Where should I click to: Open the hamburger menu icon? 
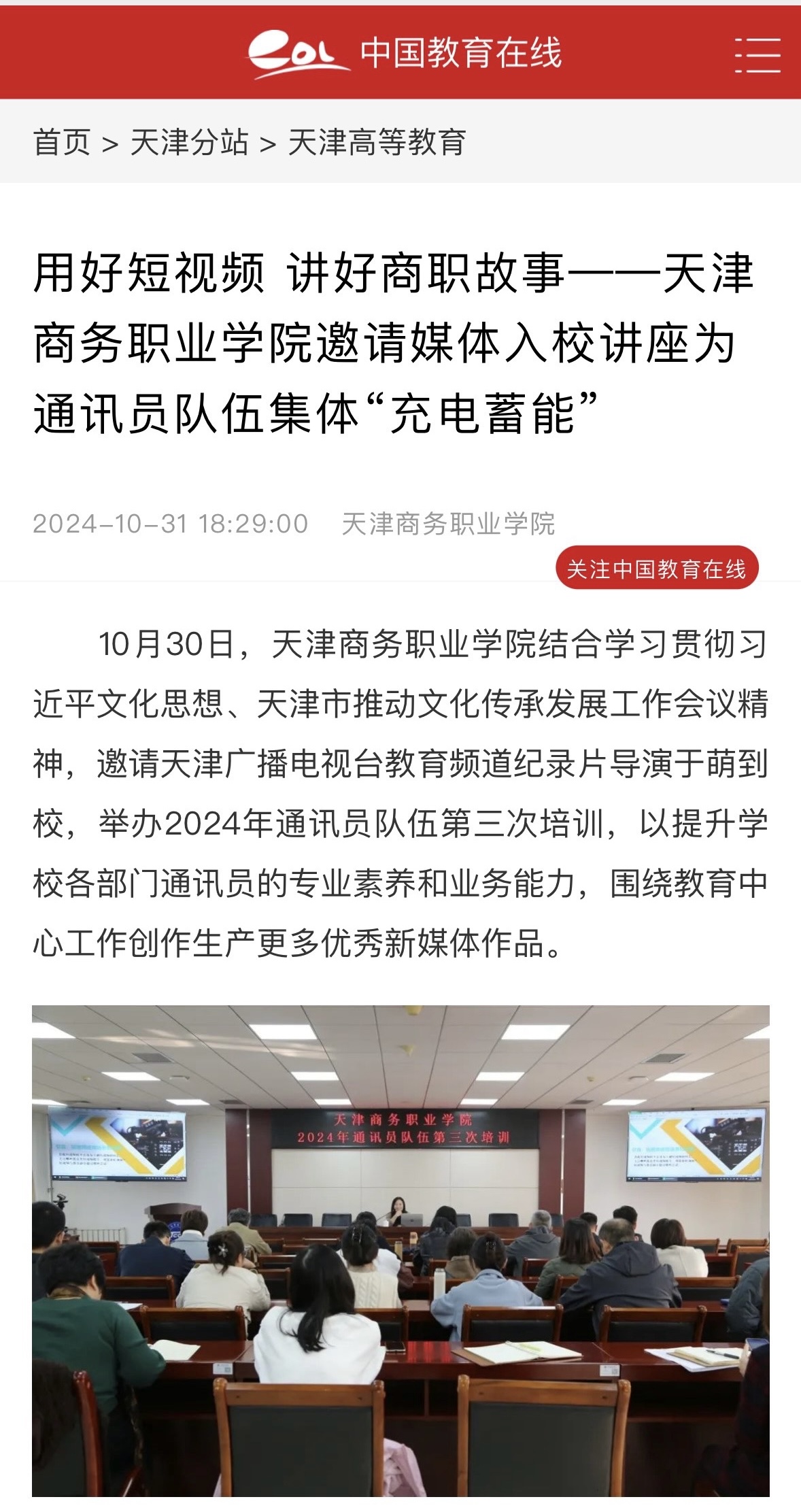tap(757, 54)
